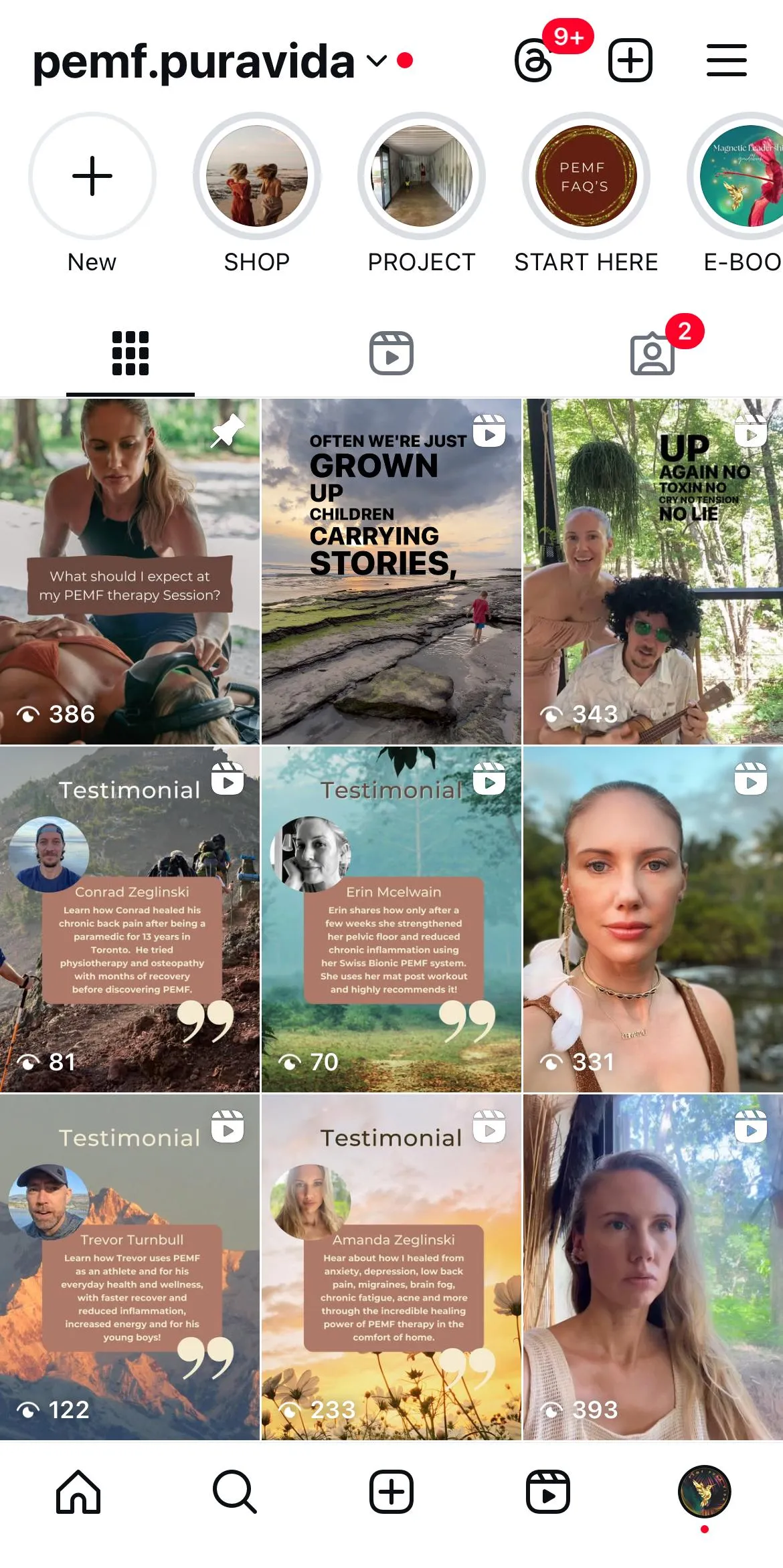
Task: Open the account switcher next to pemf.puravida
Action: point(377,61)
